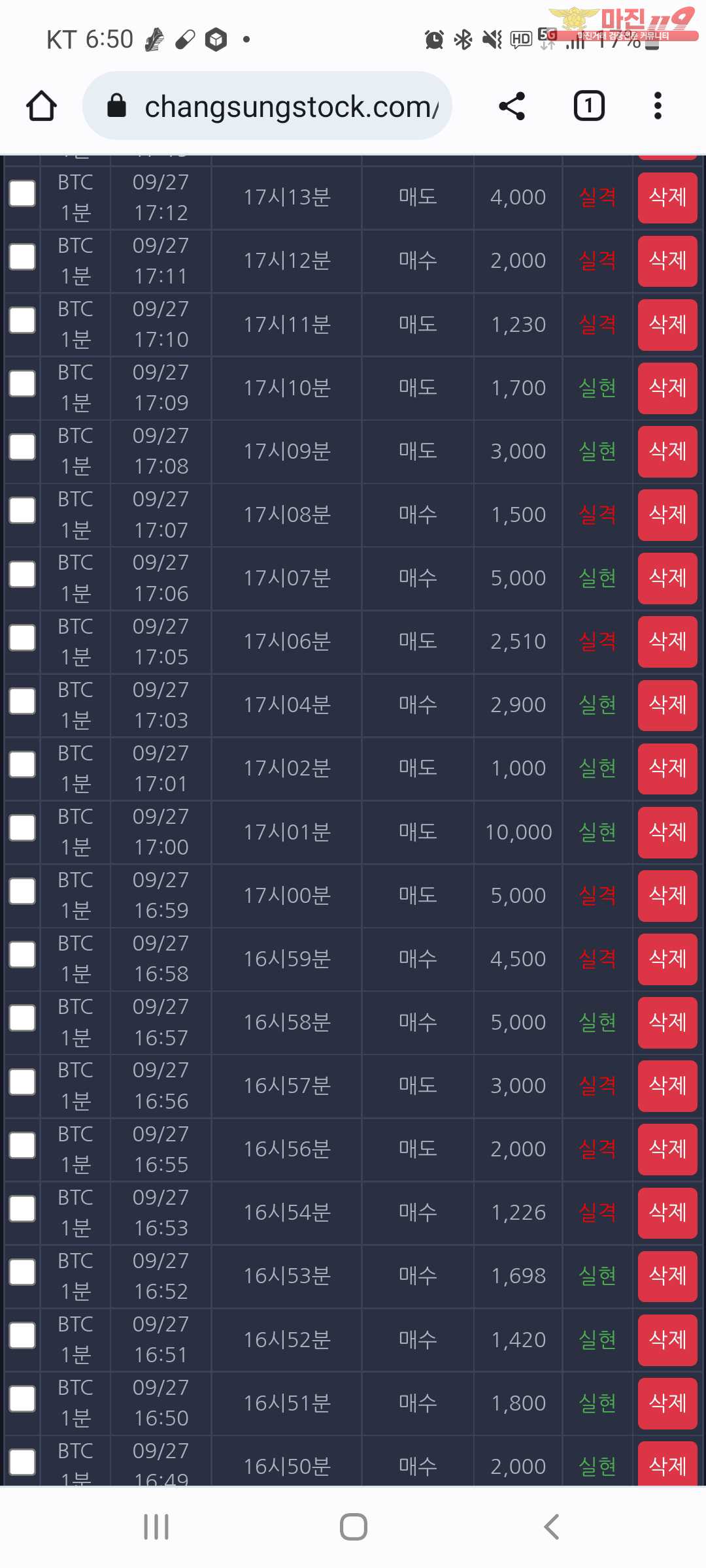Delete the 16시59분 entry of 4,500
The image size is (706, 1568).
coord(667,959)
